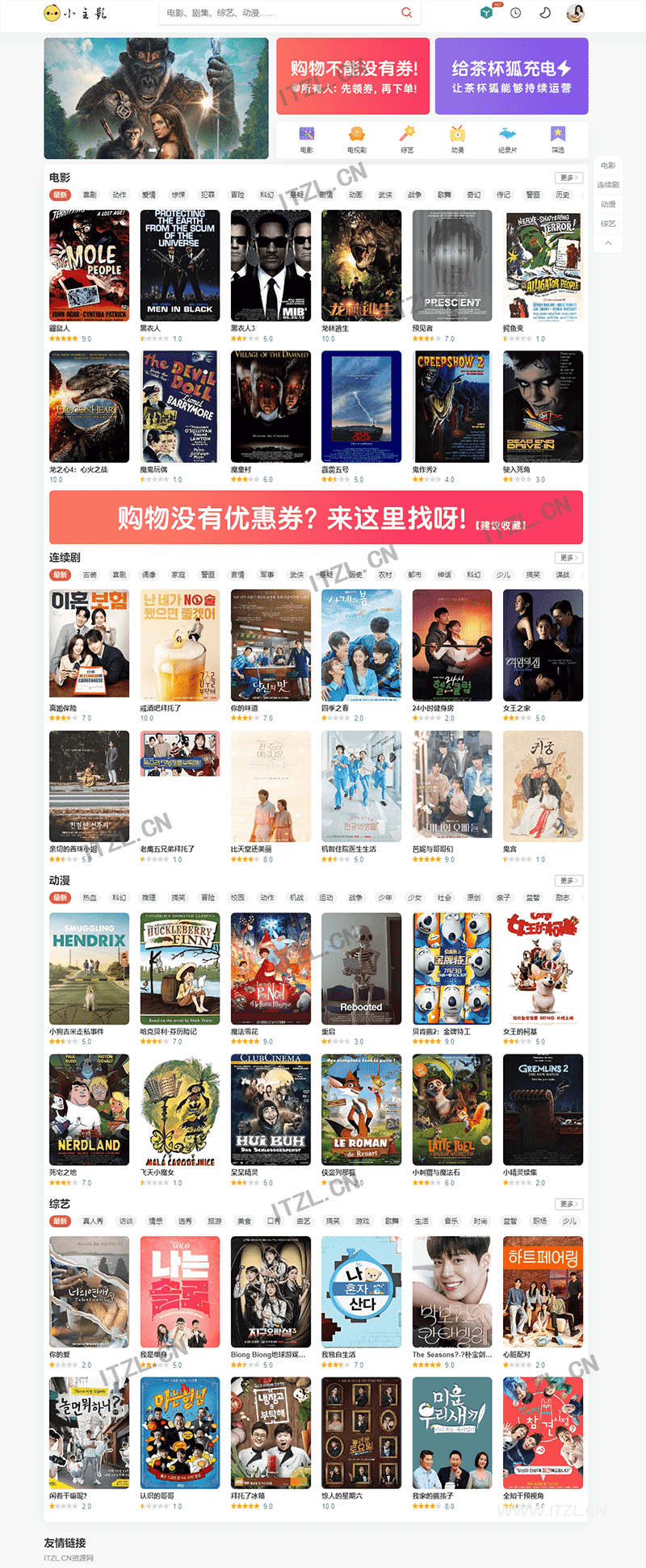Viewport: 646px width, 1568px height.
Task: Open the 筛选 filter shortcut
Action: click(x=558, y=138)
